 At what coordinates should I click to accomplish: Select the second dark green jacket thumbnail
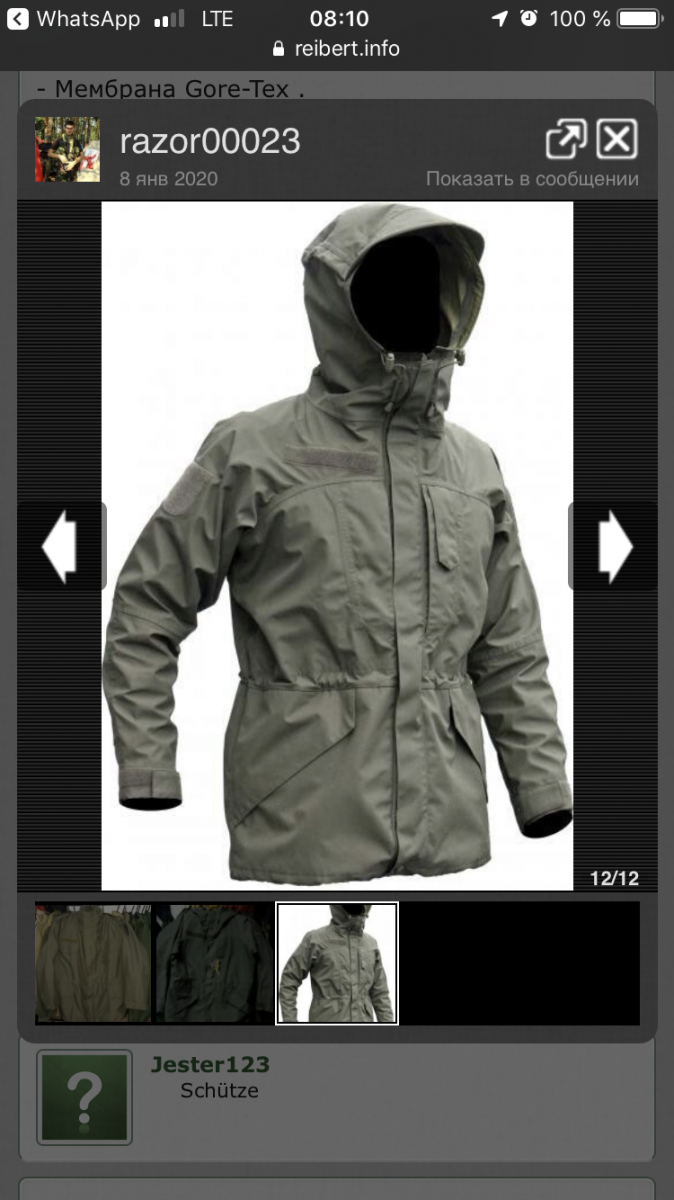214,962
